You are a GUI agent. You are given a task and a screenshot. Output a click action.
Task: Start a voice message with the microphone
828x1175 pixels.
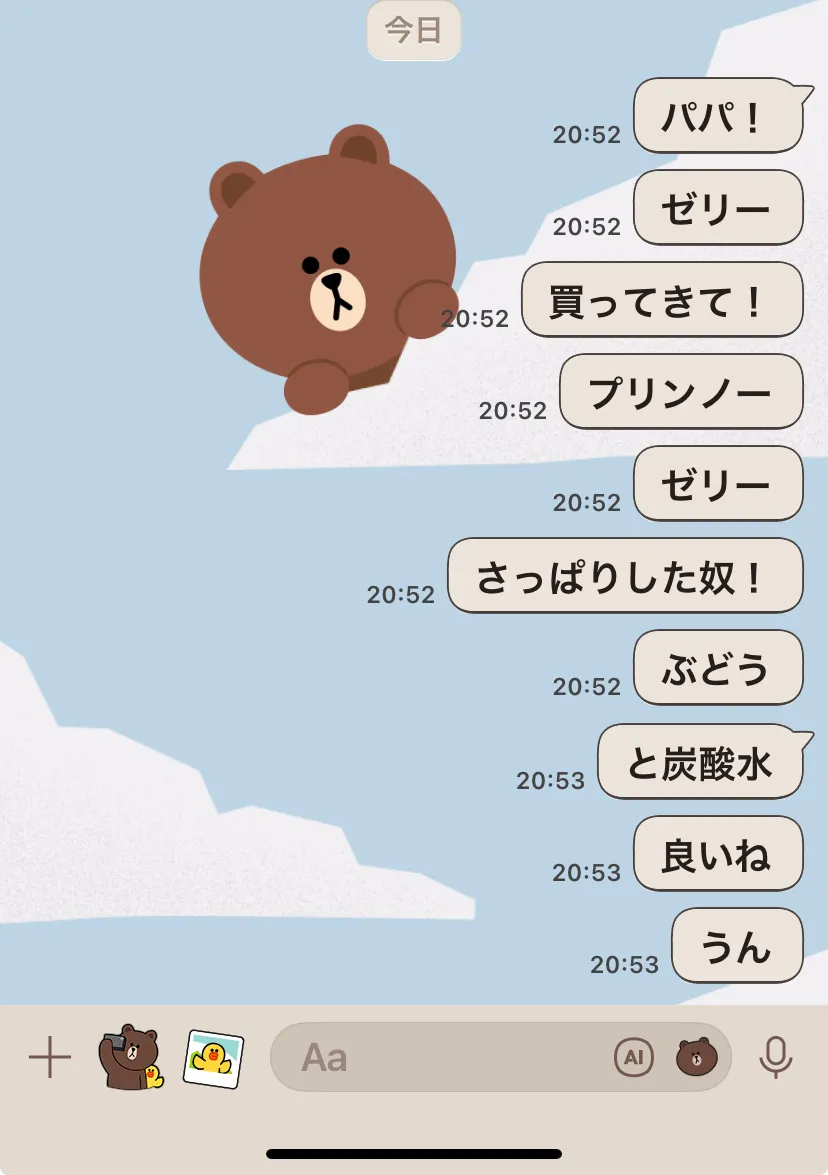tap(776, 1057)
